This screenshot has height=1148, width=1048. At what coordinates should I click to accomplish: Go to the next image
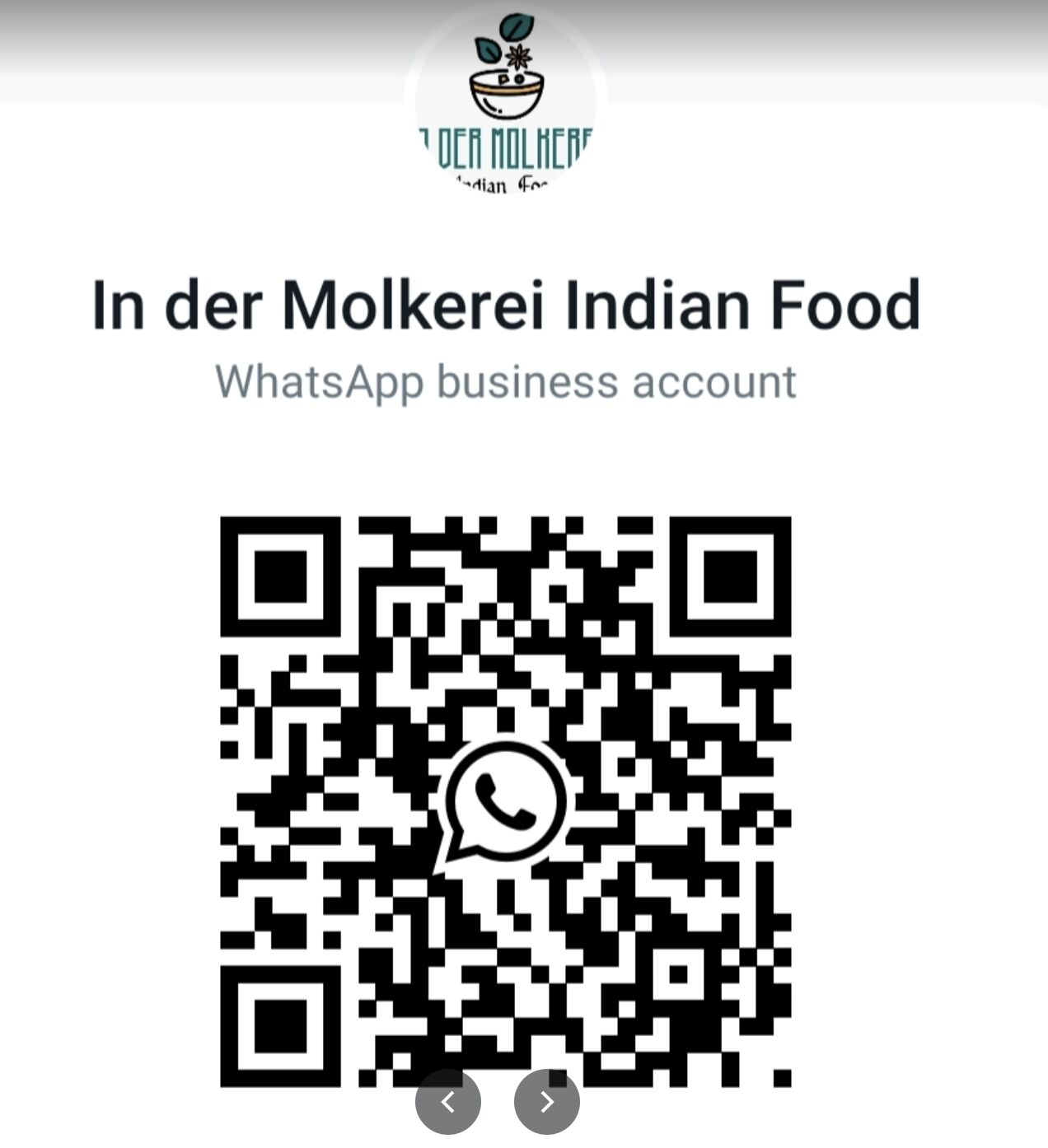coord(546,1101)
